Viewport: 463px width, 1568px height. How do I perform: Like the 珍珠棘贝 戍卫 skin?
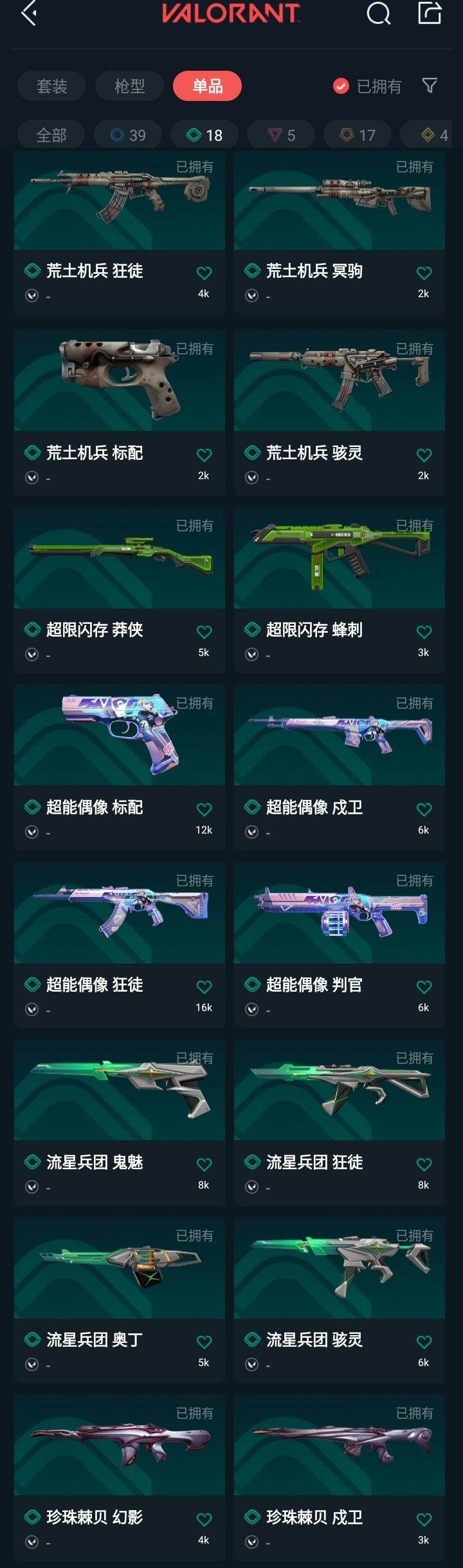point(424,1520)
